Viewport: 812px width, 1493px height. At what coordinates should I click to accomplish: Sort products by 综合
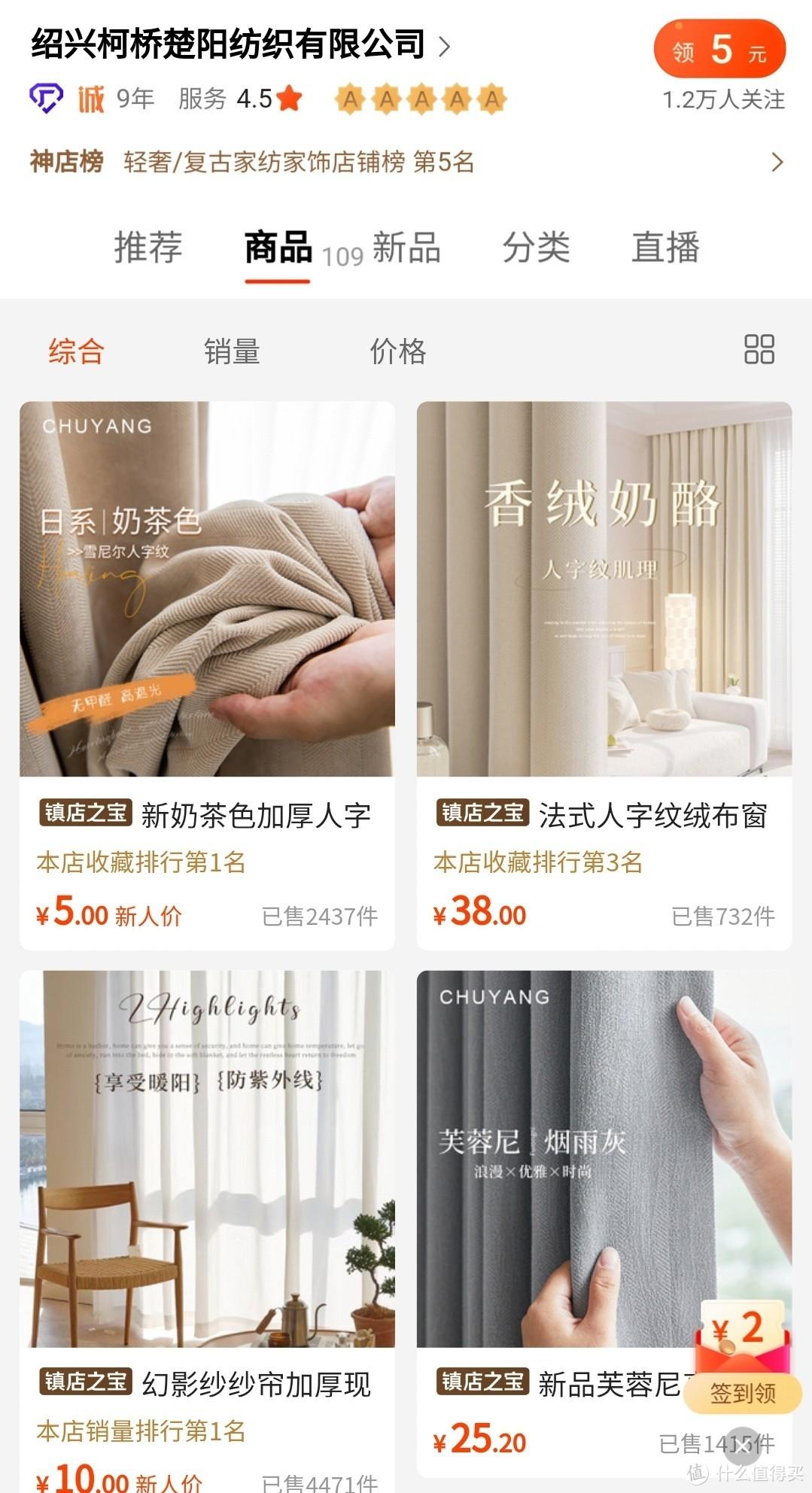click(76, 351)
